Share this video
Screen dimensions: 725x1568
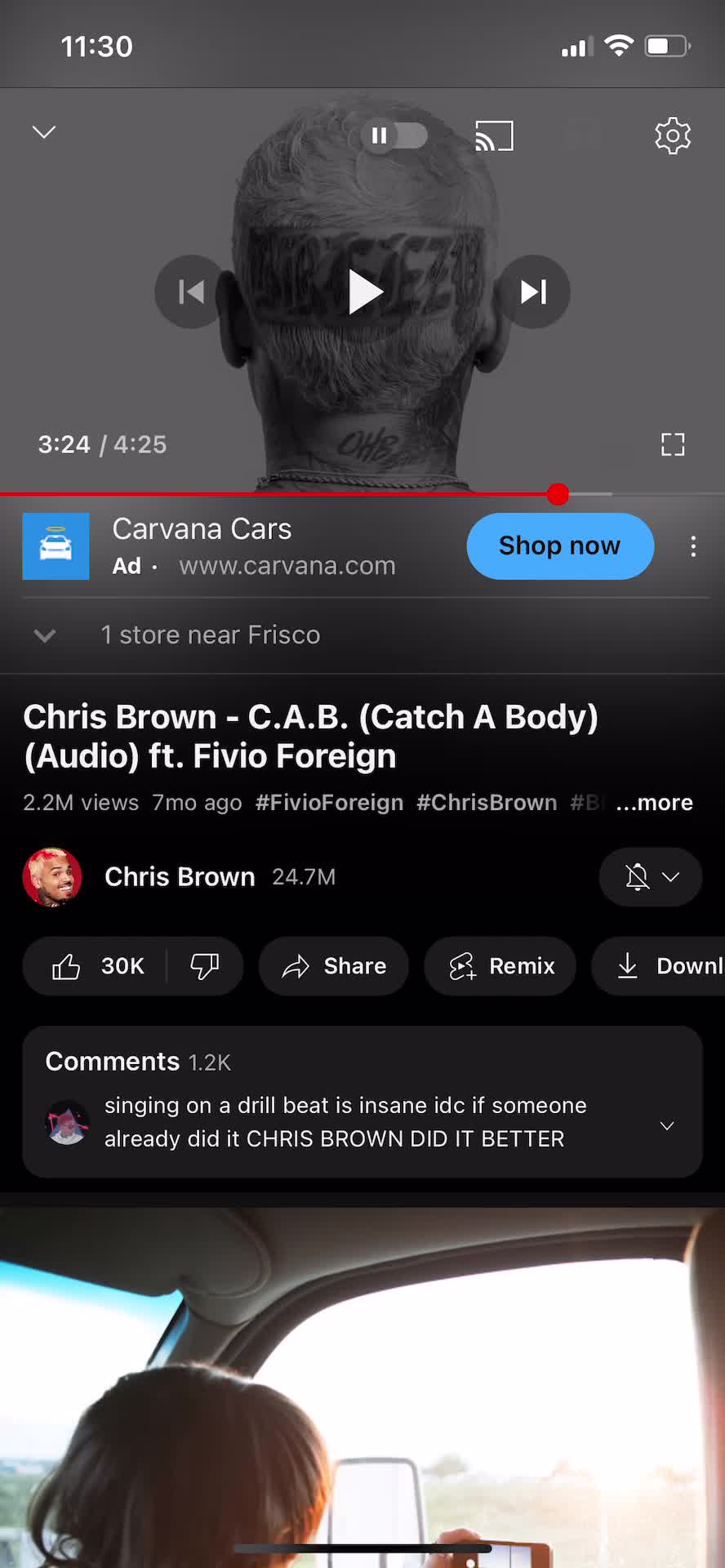pyautogui.click(x=333, y=966)
